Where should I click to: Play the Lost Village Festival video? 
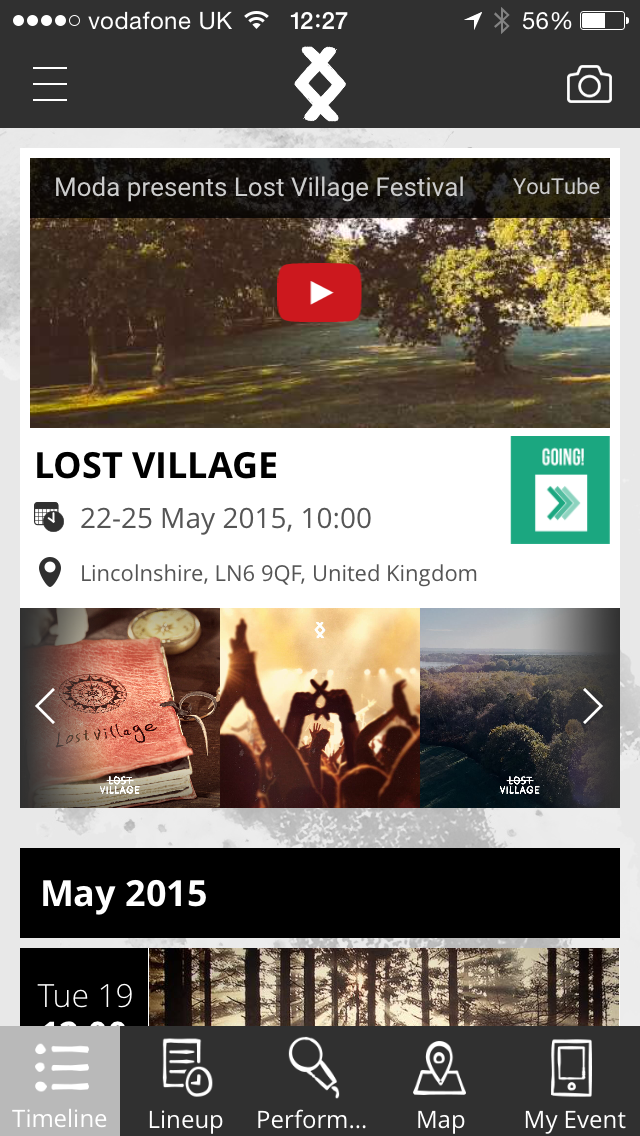click(x=319, y=292)
